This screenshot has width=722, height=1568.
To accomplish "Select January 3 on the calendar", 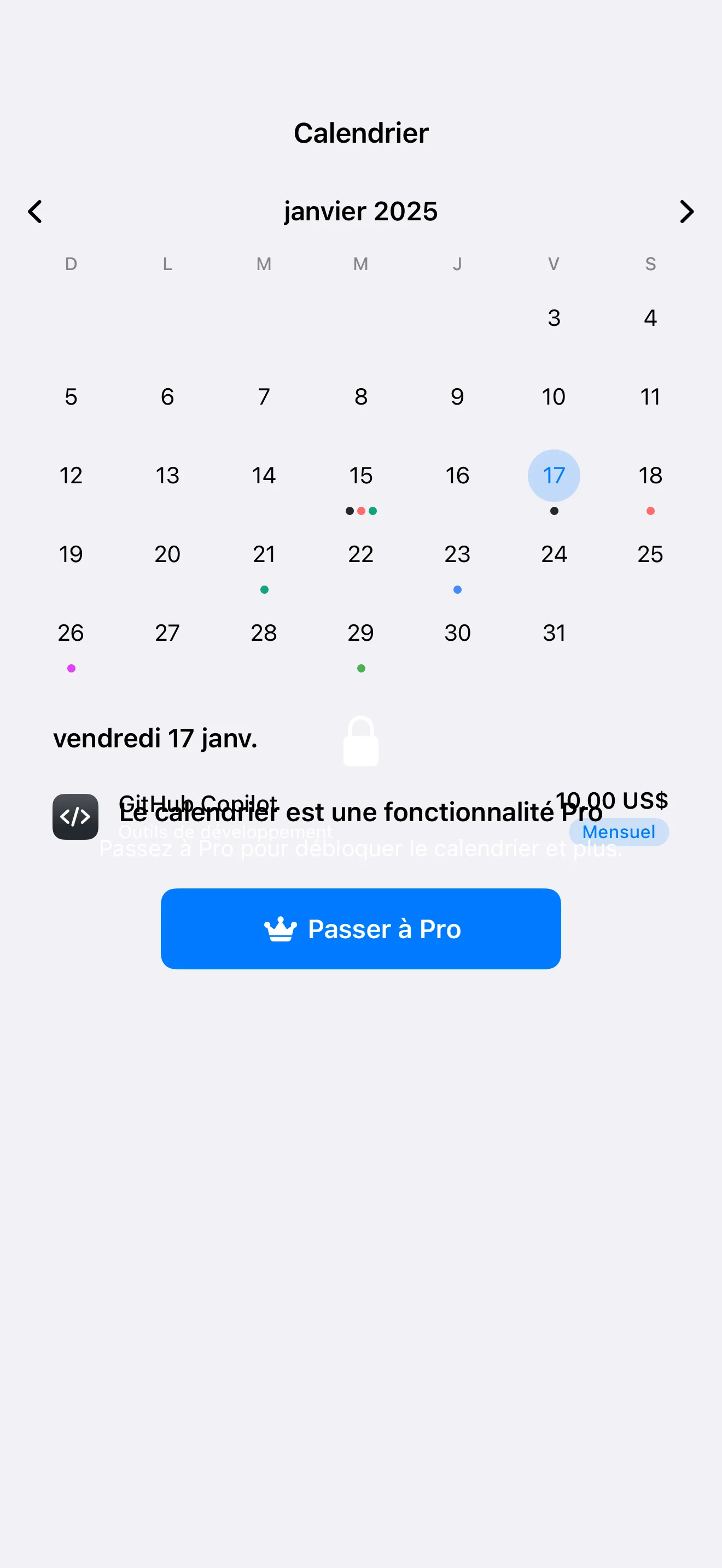I will coord(554,318).
